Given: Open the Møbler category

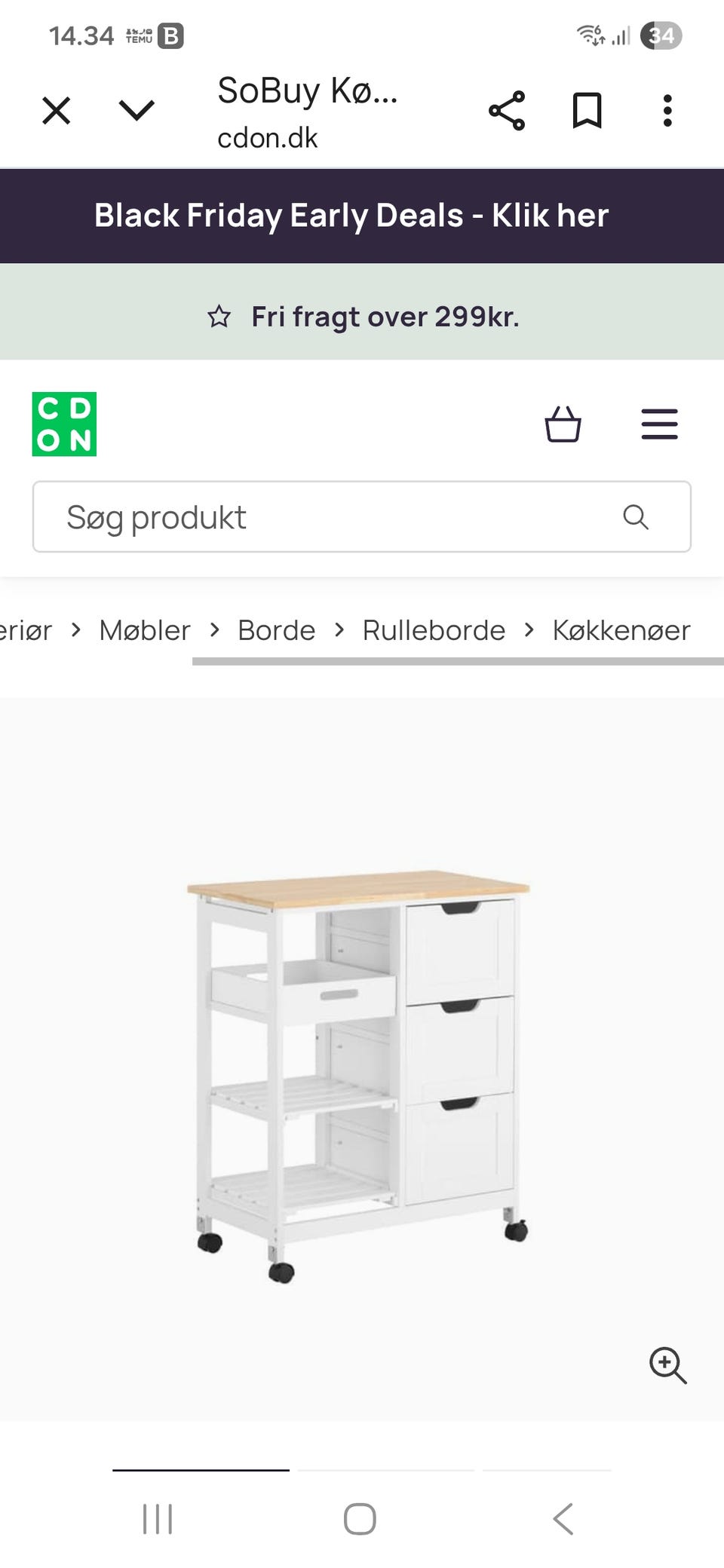Looking at the screenshot, I should coord(145,630).
